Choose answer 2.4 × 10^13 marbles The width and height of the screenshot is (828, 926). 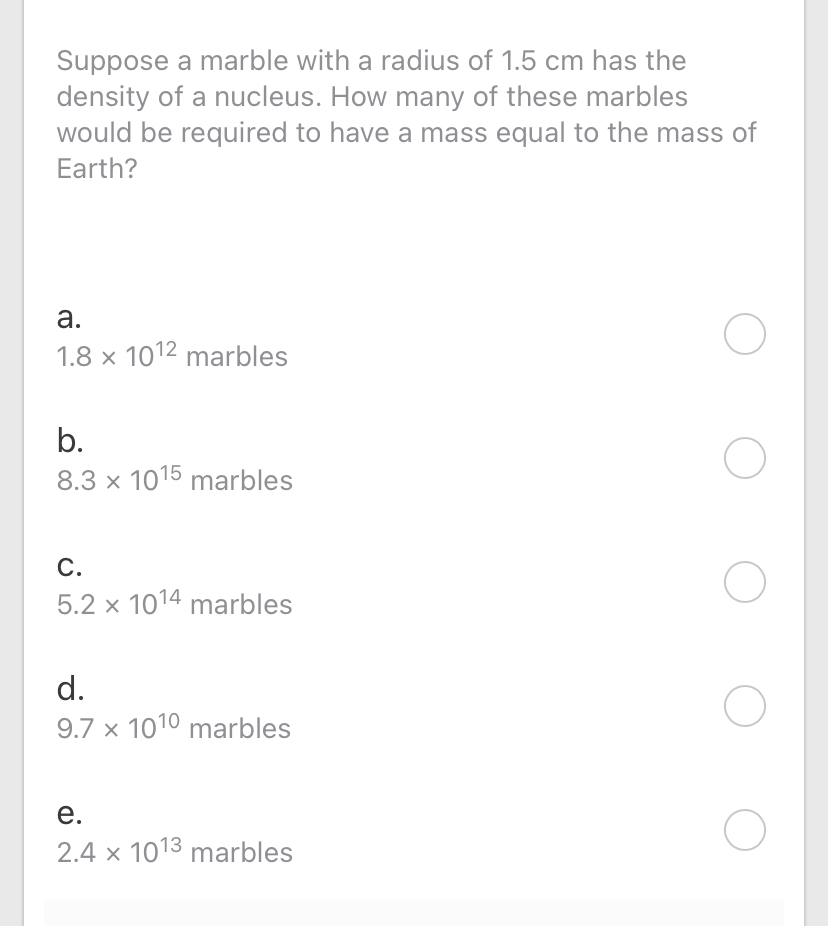coord(175,852)
